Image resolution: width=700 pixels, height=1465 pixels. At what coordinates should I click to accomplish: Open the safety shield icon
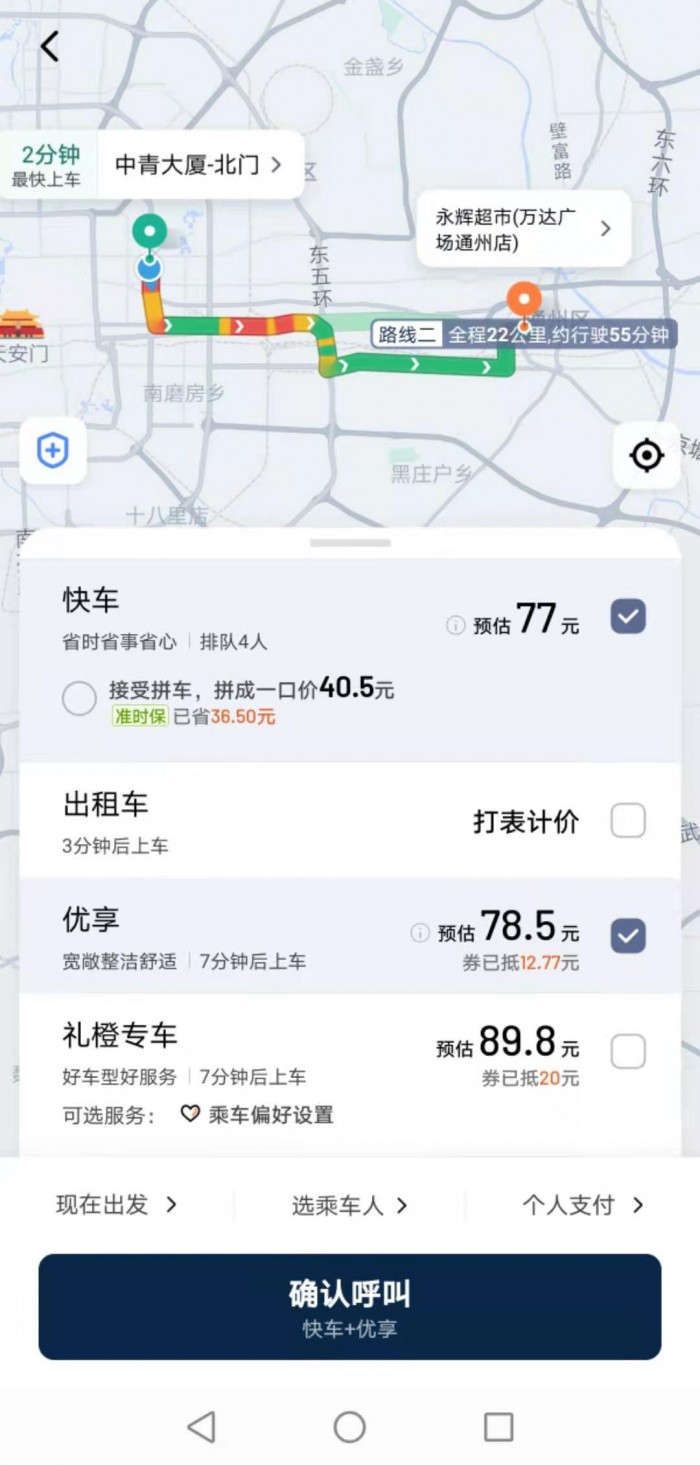point(53,451)
